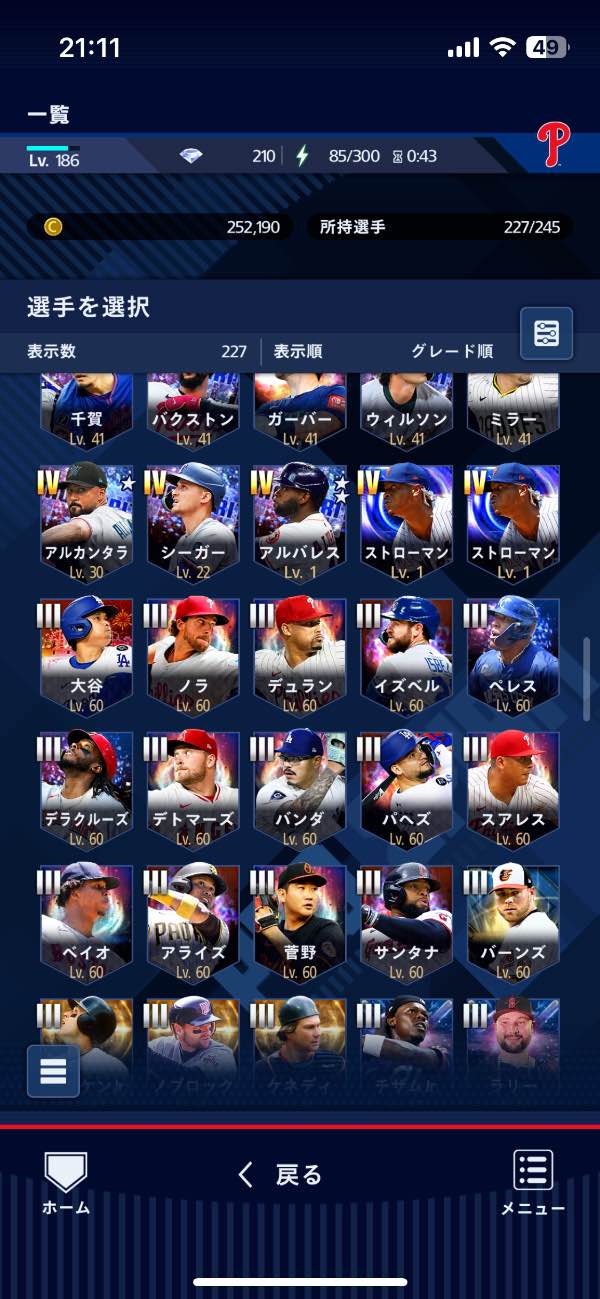The image size is (600, 1299).
Task: Open player card イズベル
Action: 405,655
